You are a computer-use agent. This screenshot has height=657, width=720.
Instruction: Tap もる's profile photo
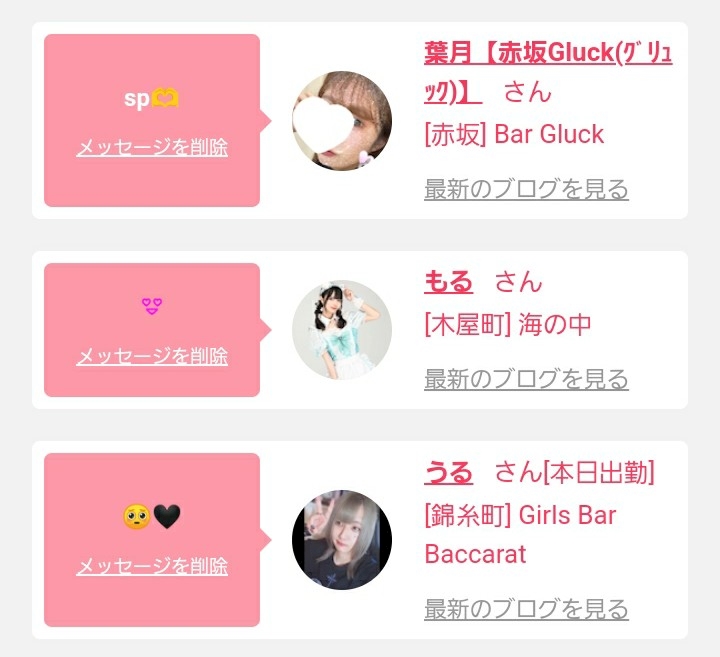[x=342, y=330]
